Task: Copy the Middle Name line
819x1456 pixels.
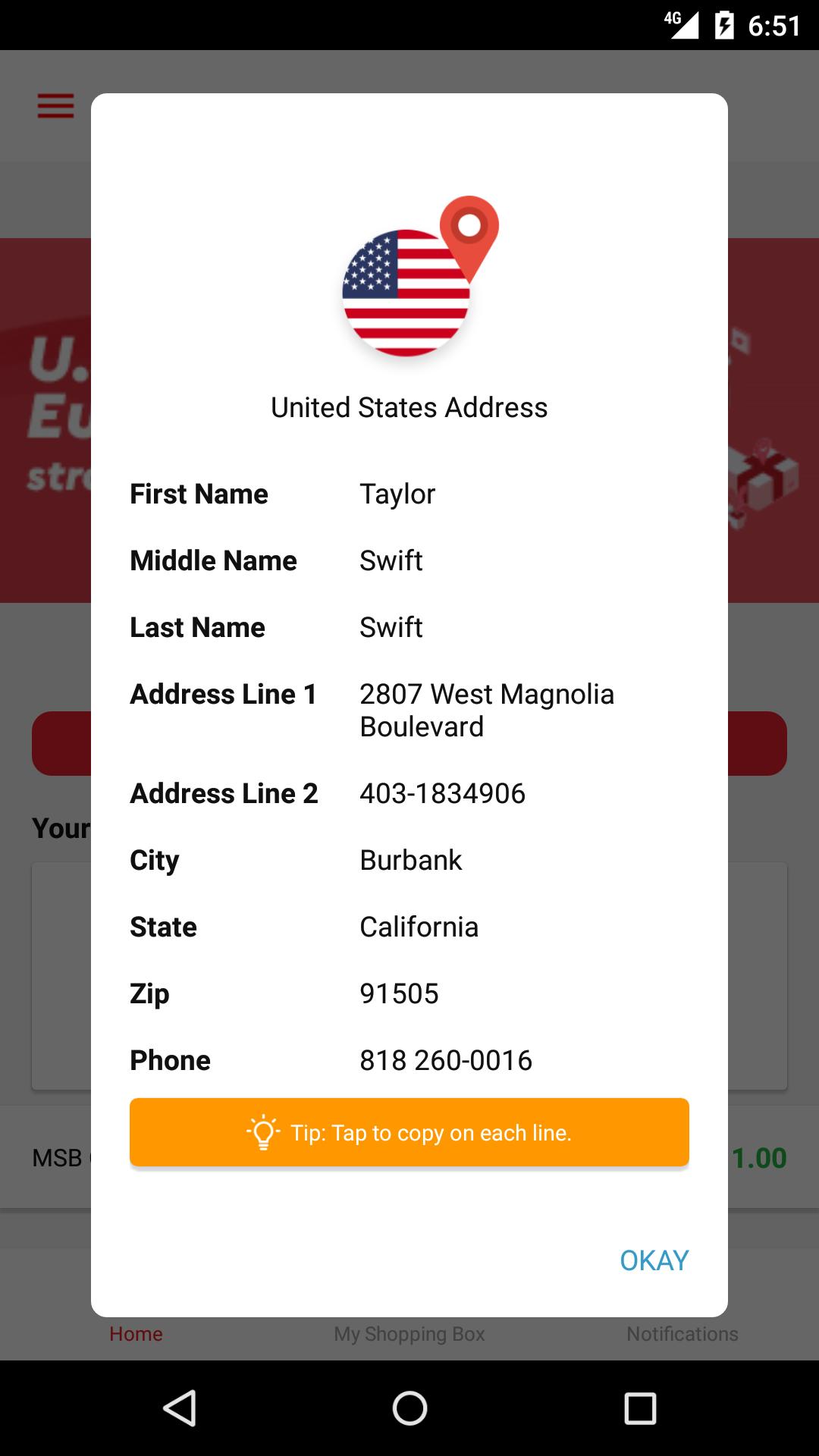Action: pyautogui.click(x=409, y=560)
